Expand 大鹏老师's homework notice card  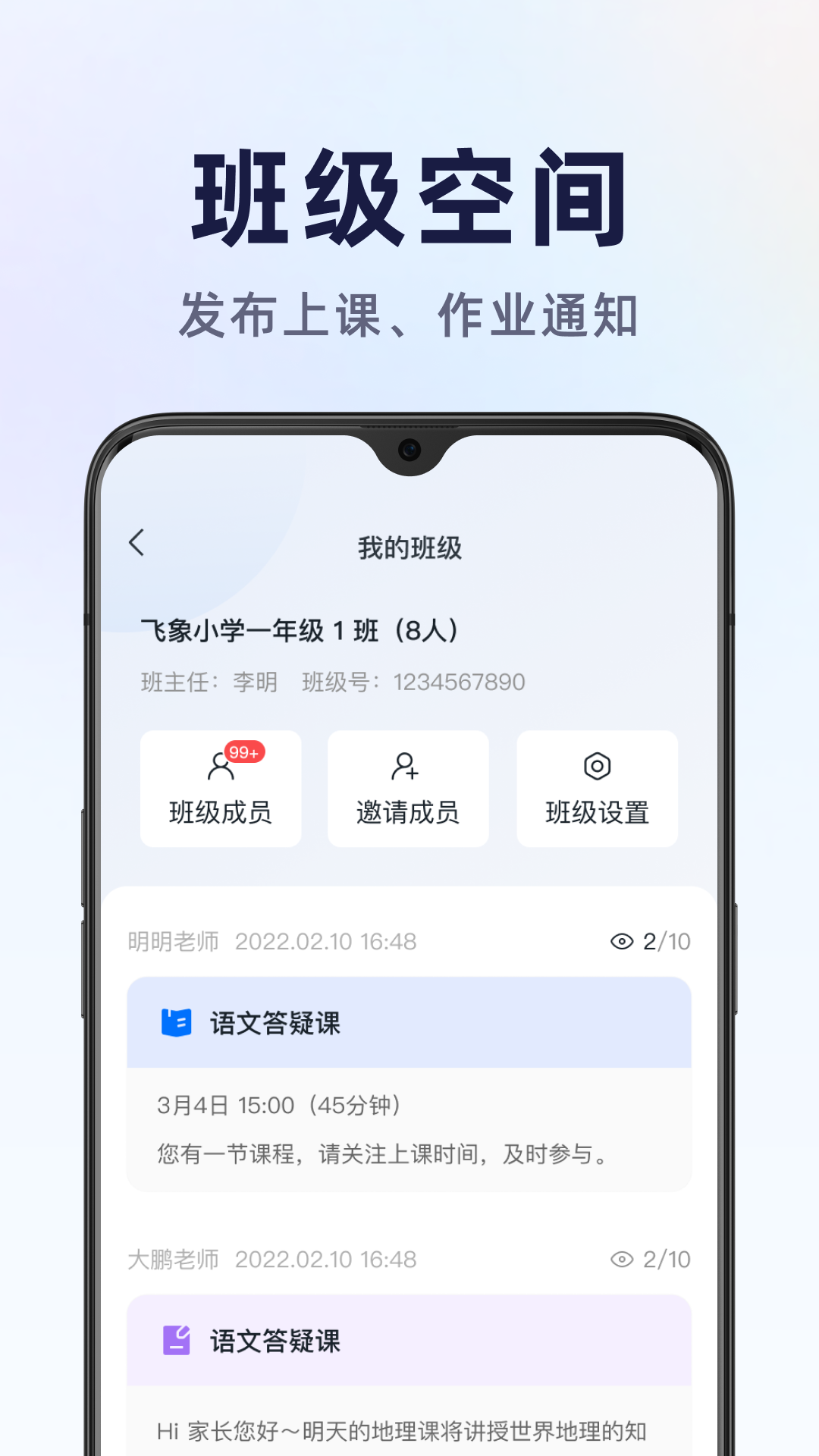tap(409, 1357)
